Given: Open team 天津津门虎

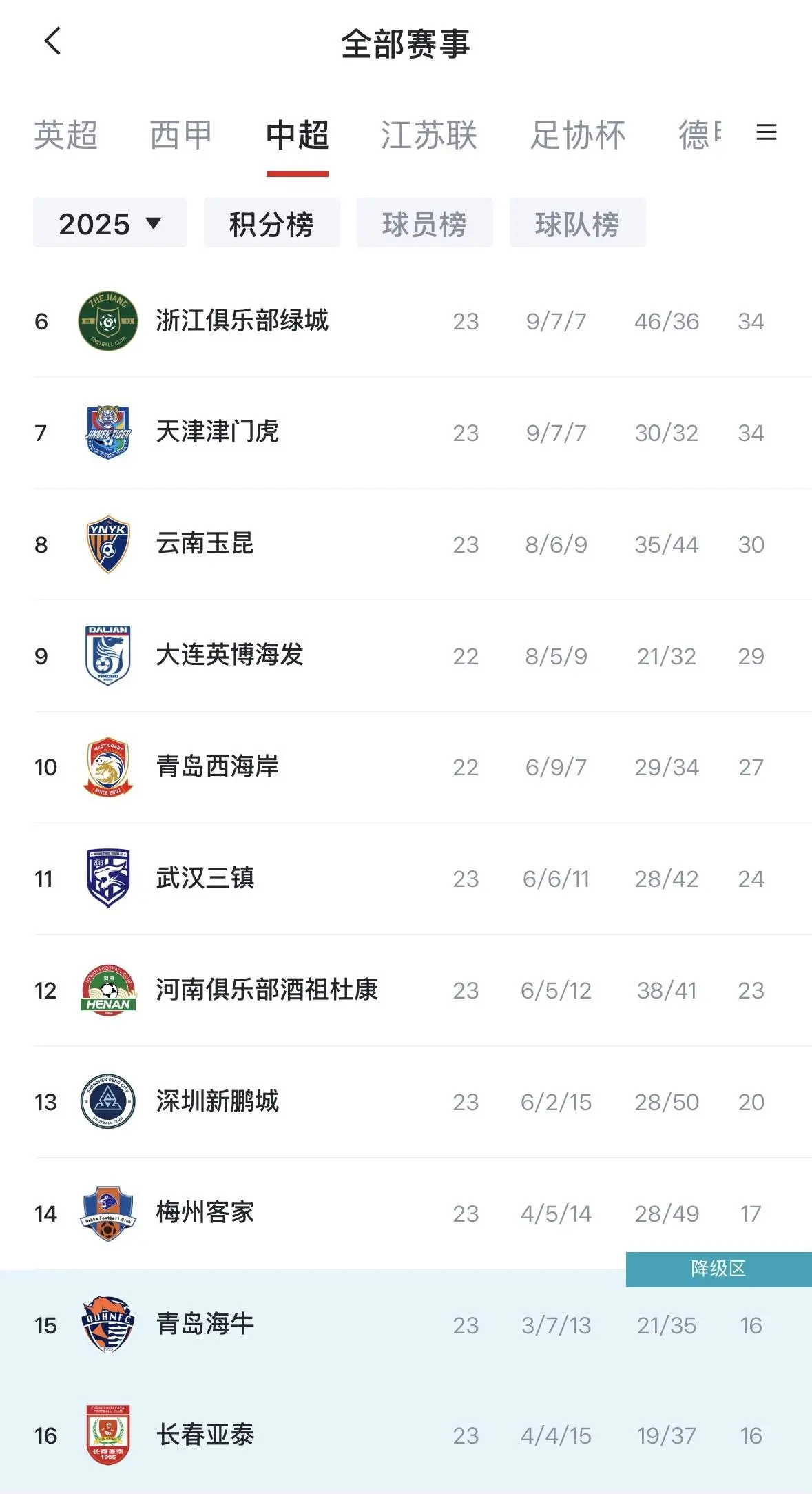Looking at the screenshot, I should [x=218, y=433].
